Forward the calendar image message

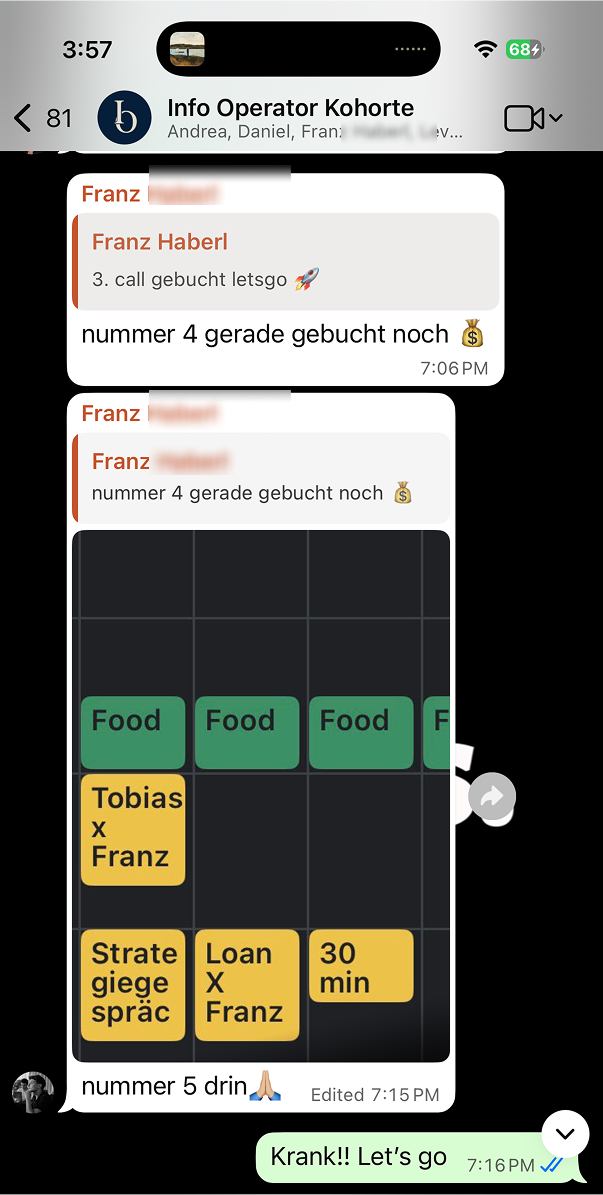[491, 797]
